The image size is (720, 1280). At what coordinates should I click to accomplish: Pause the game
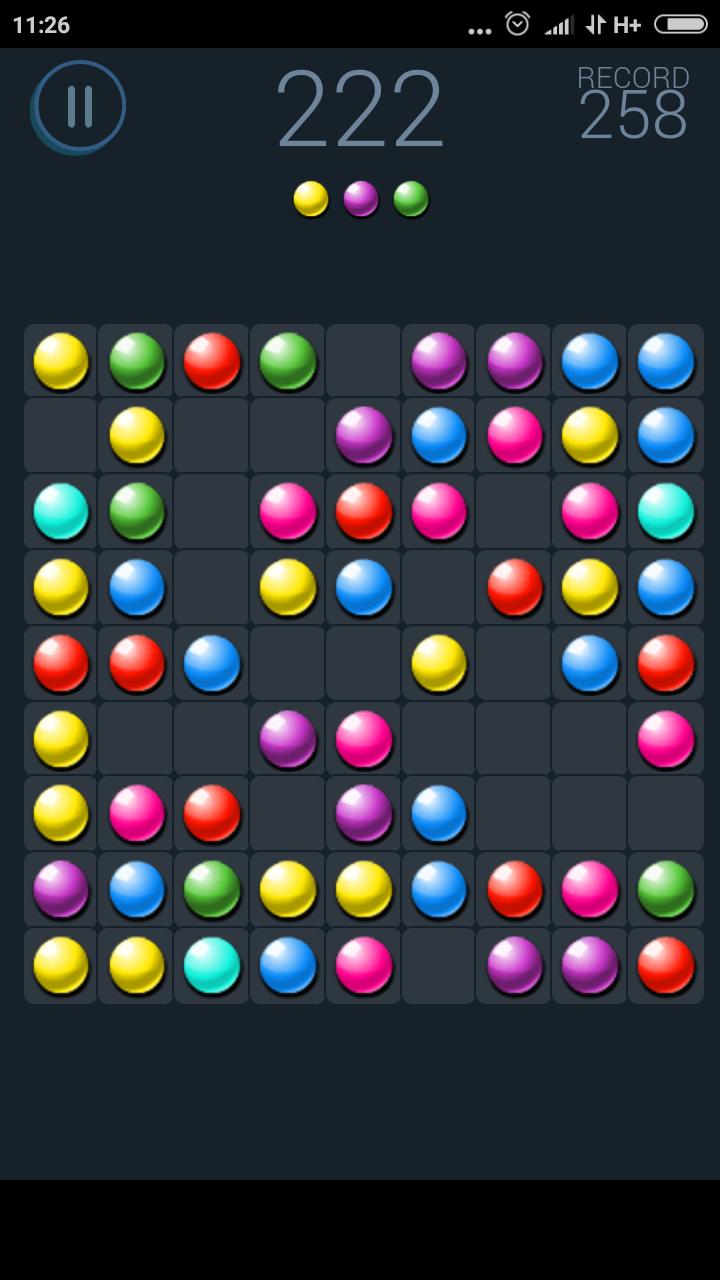tap(80, 106)
